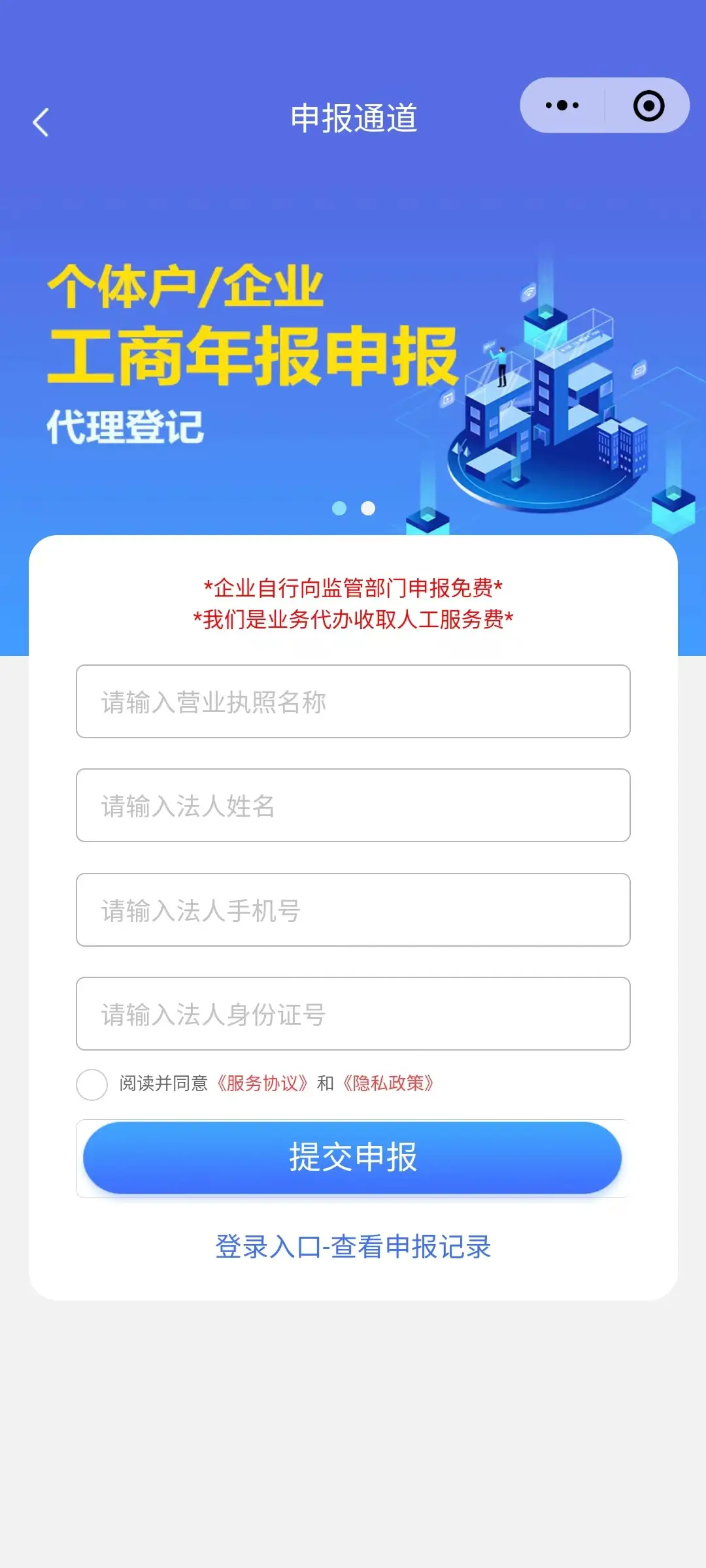The width and height of the screenshot is (706, 1568).
Task: Go back using the top-left arrow
Action: pyautogui.click(x=41, y=122)
